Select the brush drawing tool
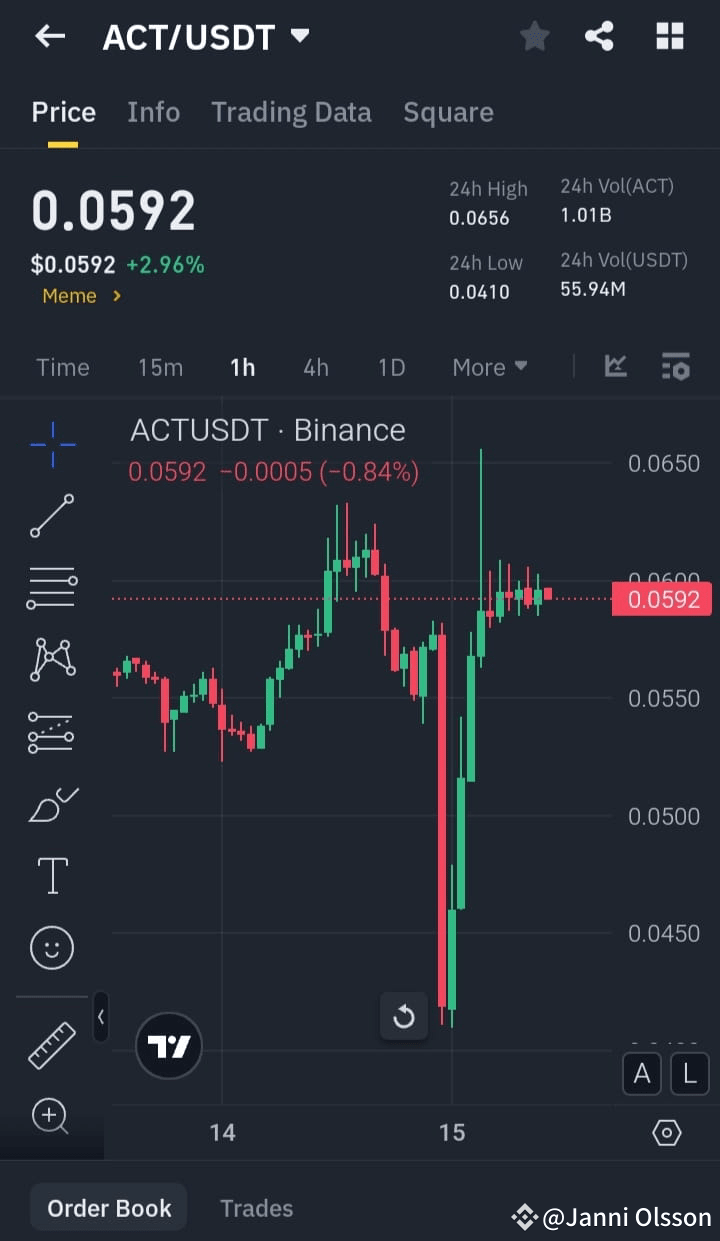This screenshot has width=720, height=1241. 52,803
